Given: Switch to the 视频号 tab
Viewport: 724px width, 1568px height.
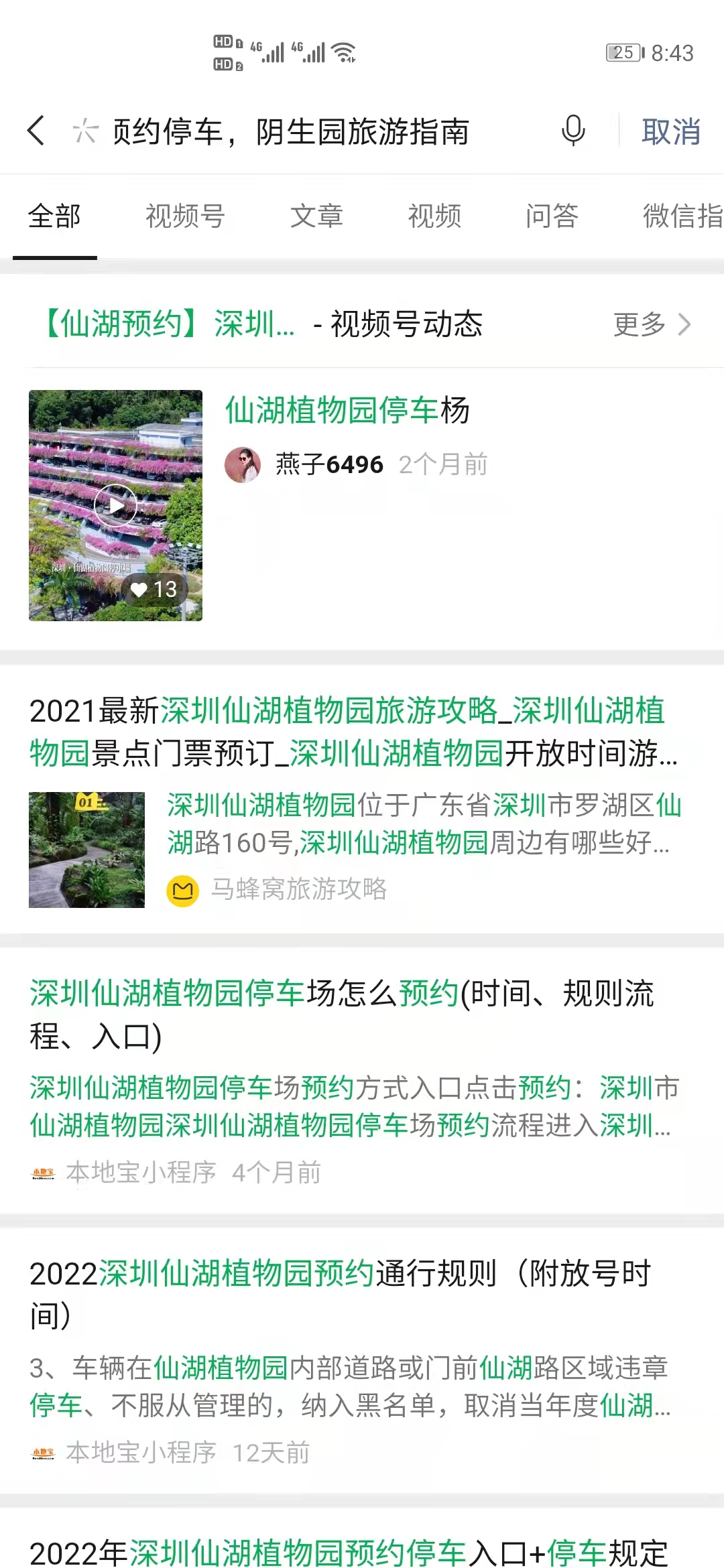Looking at the screenshot, I should (x=185, y=216).
